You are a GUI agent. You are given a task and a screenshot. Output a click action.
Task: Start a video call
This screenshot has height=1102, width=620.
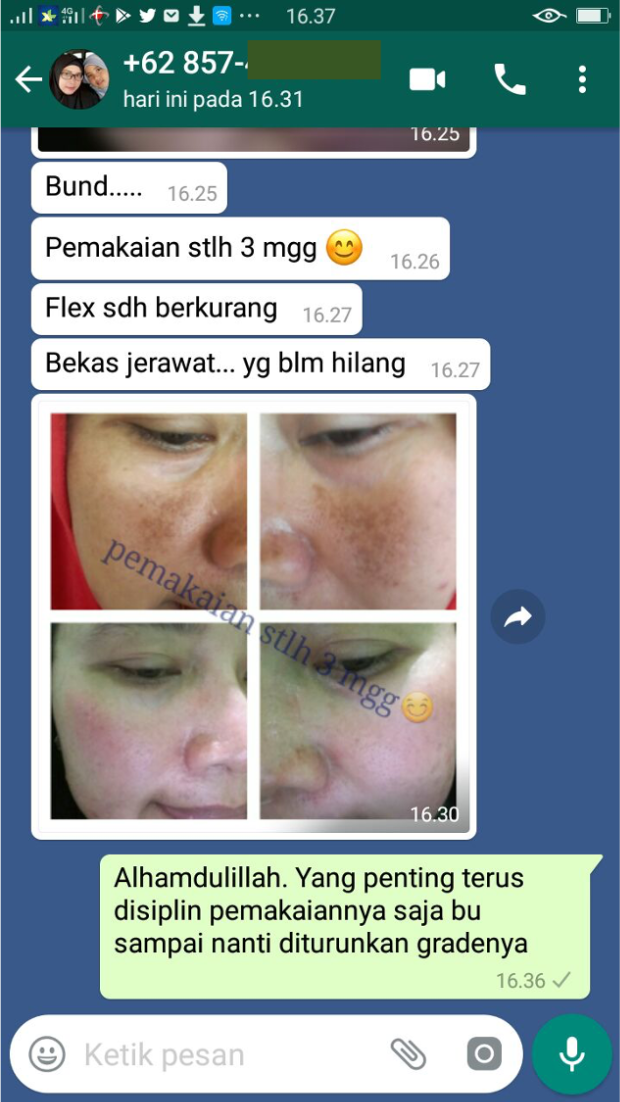(x=427, y=81)
